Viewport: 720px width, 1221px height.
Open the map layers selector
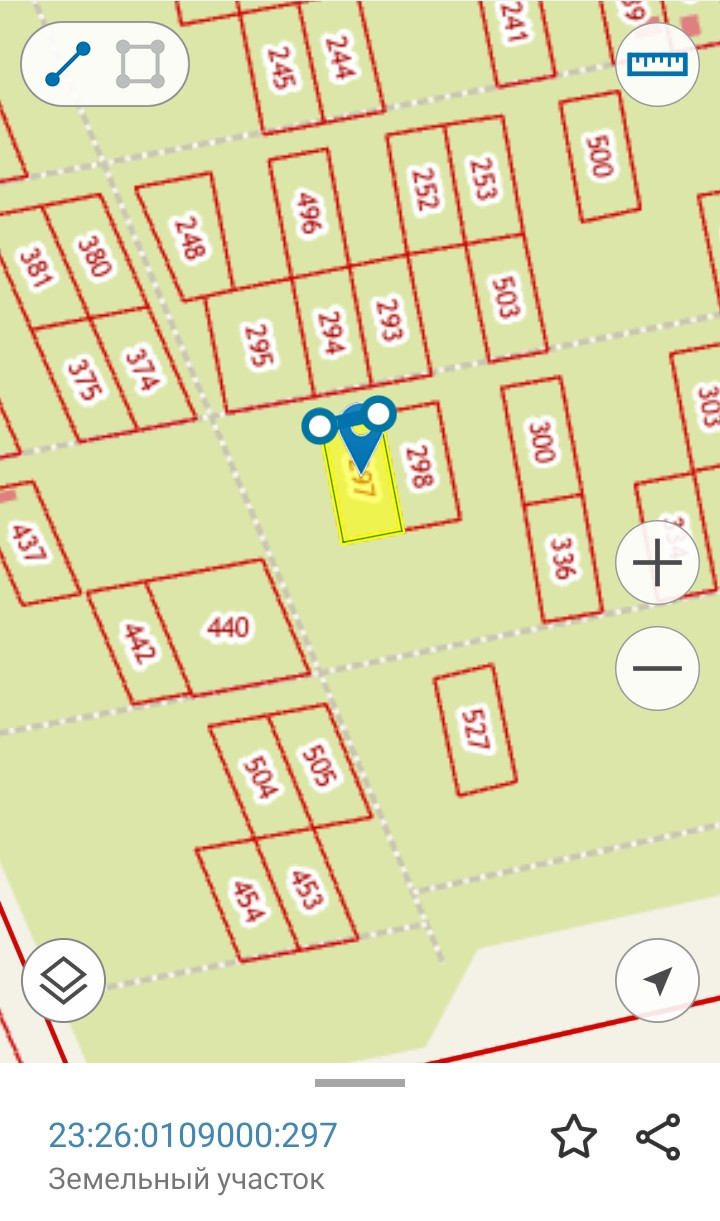click(63, 980)
